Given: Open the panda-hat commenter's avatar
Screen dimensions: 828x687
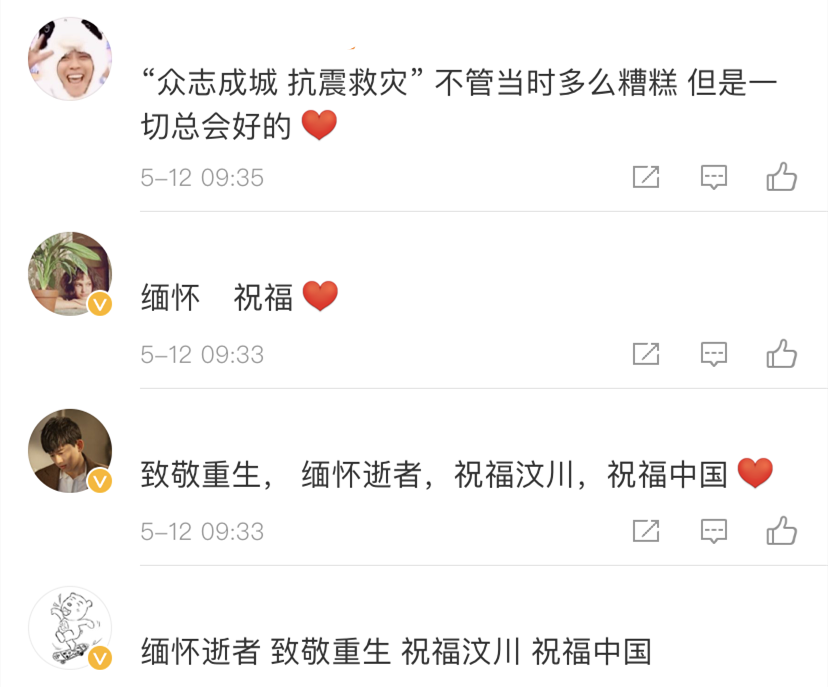Looking at the screenshot, I should tap(70, 58).
